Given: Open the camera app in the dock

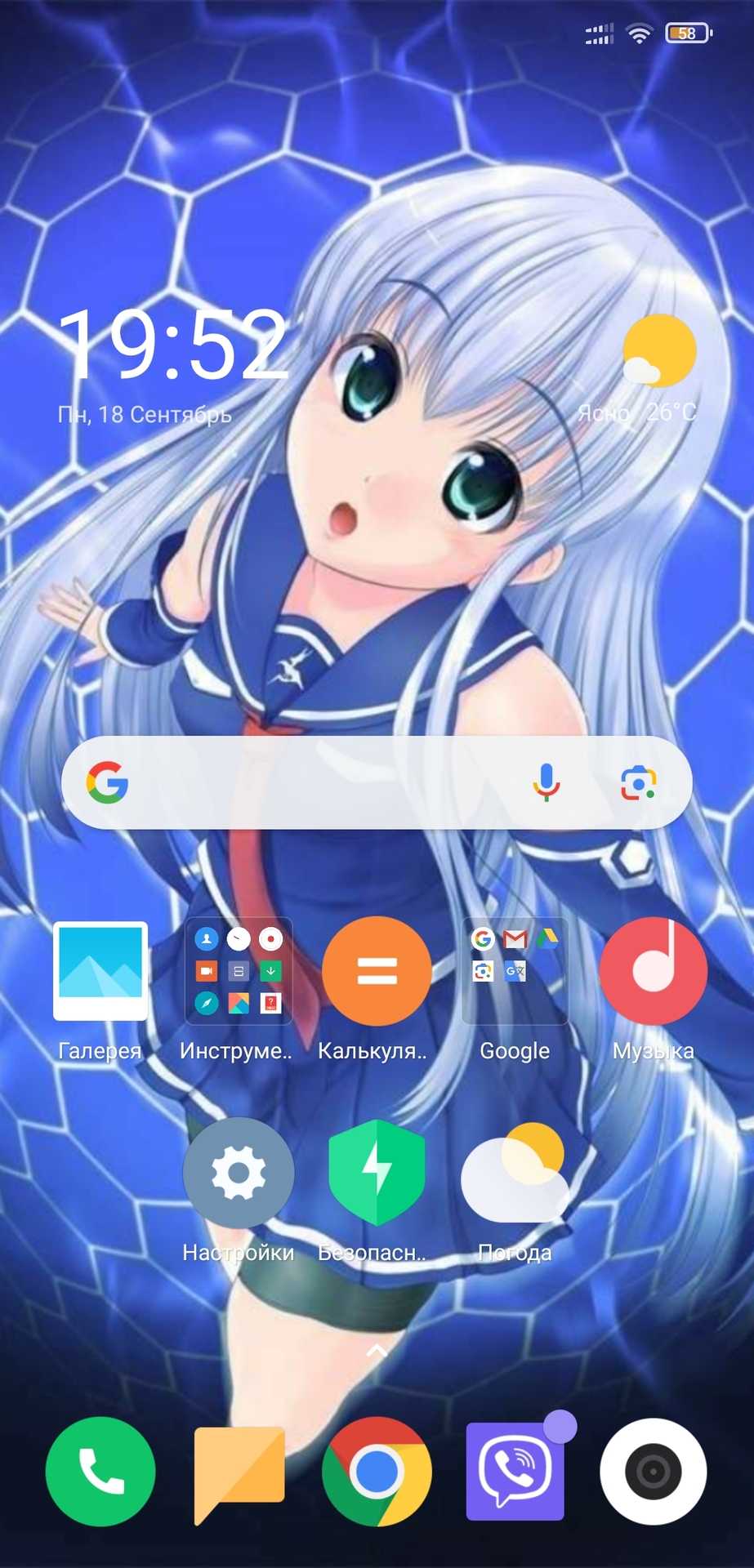Looking at the screenshot, I should [653, 1472].
